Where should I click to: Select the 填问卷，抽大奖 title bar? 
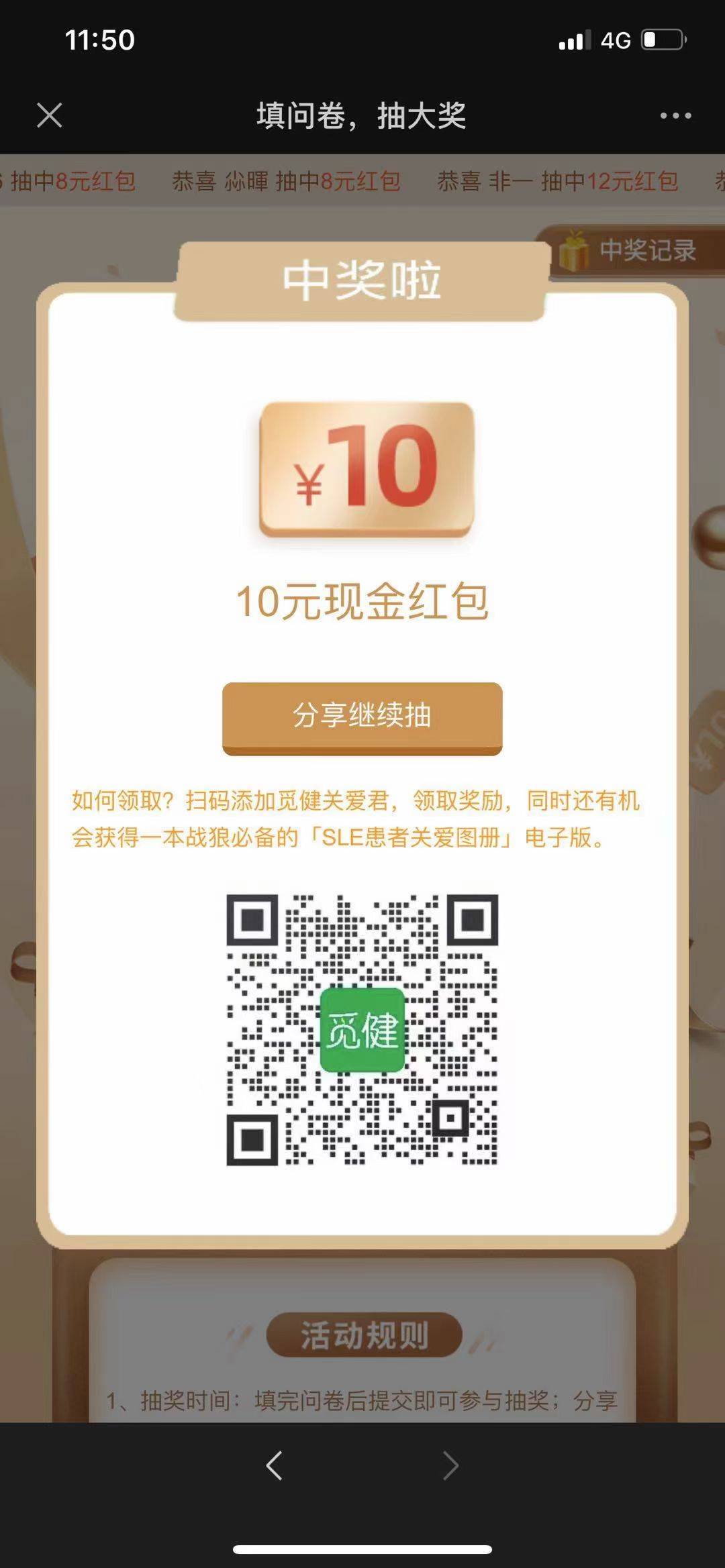coord(362,115)
